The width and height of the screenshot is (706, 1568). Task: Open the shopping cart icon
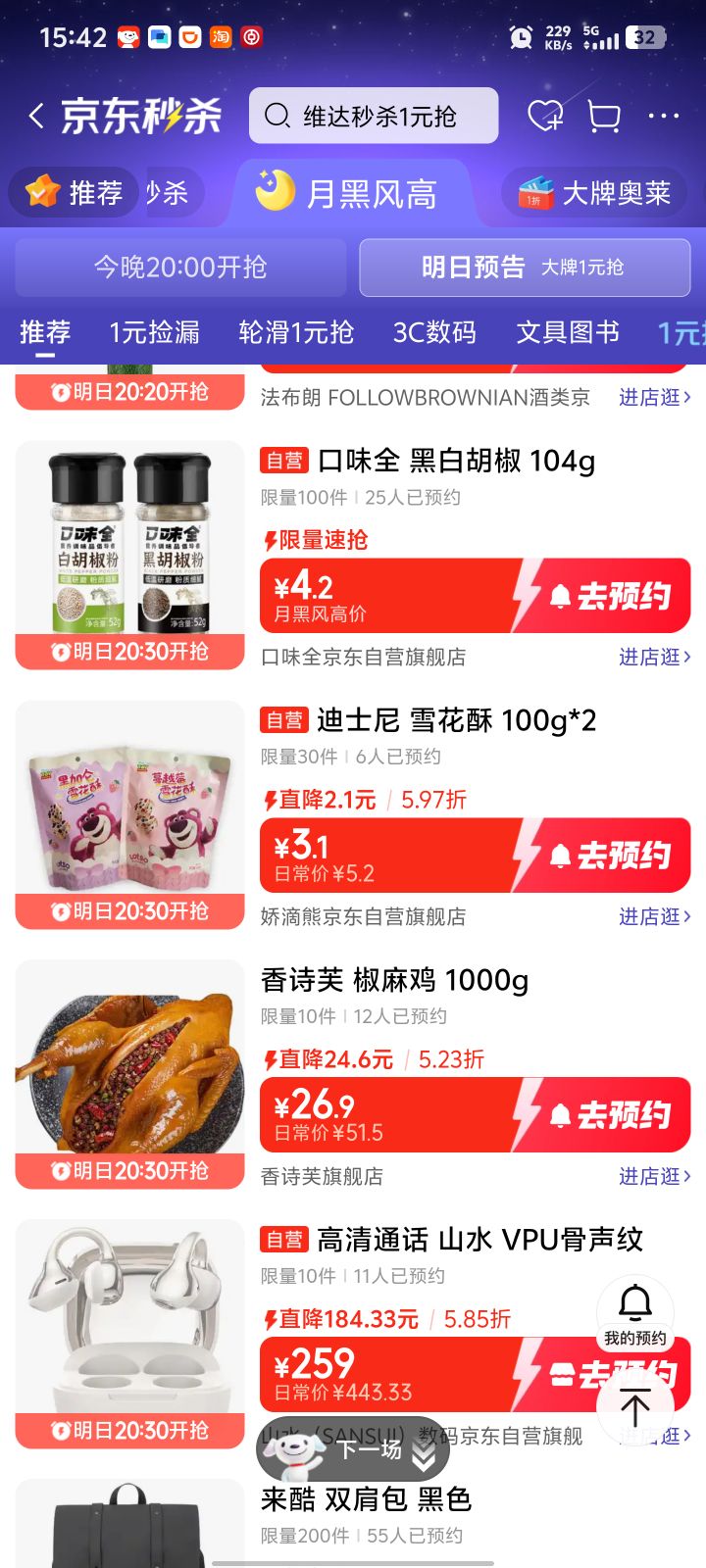[604, 117]
